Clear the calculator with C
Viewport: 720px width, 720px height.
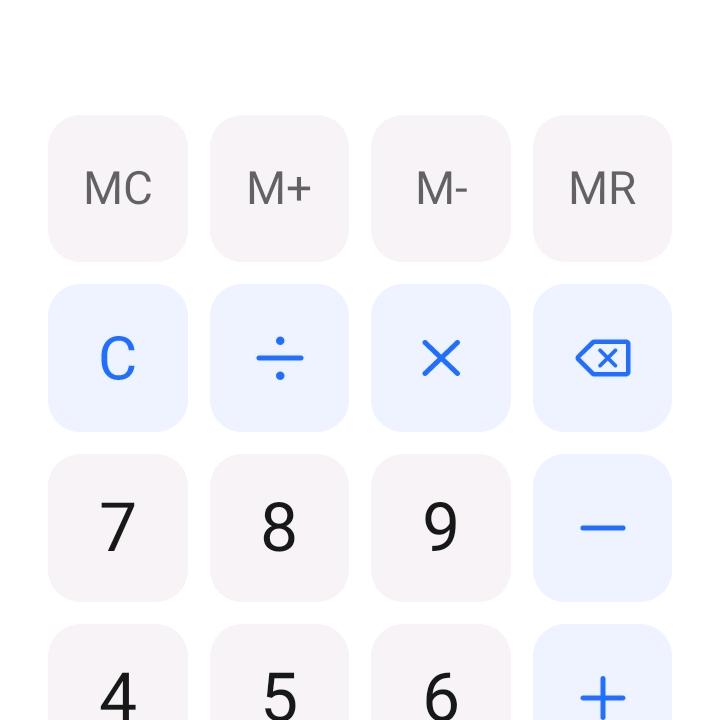point(118,358)
